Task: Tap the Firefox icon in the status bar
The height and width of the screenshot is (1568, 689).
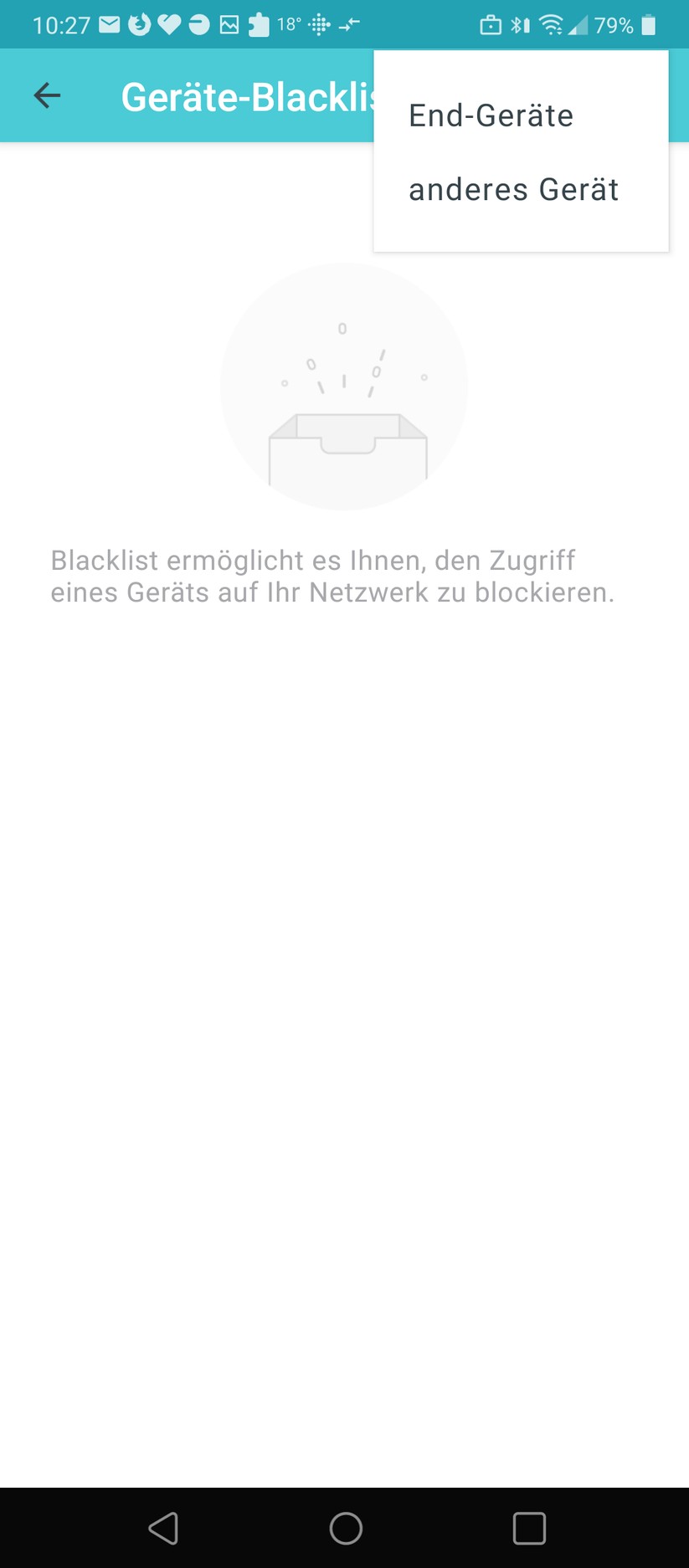Action: tap(140, 24)
